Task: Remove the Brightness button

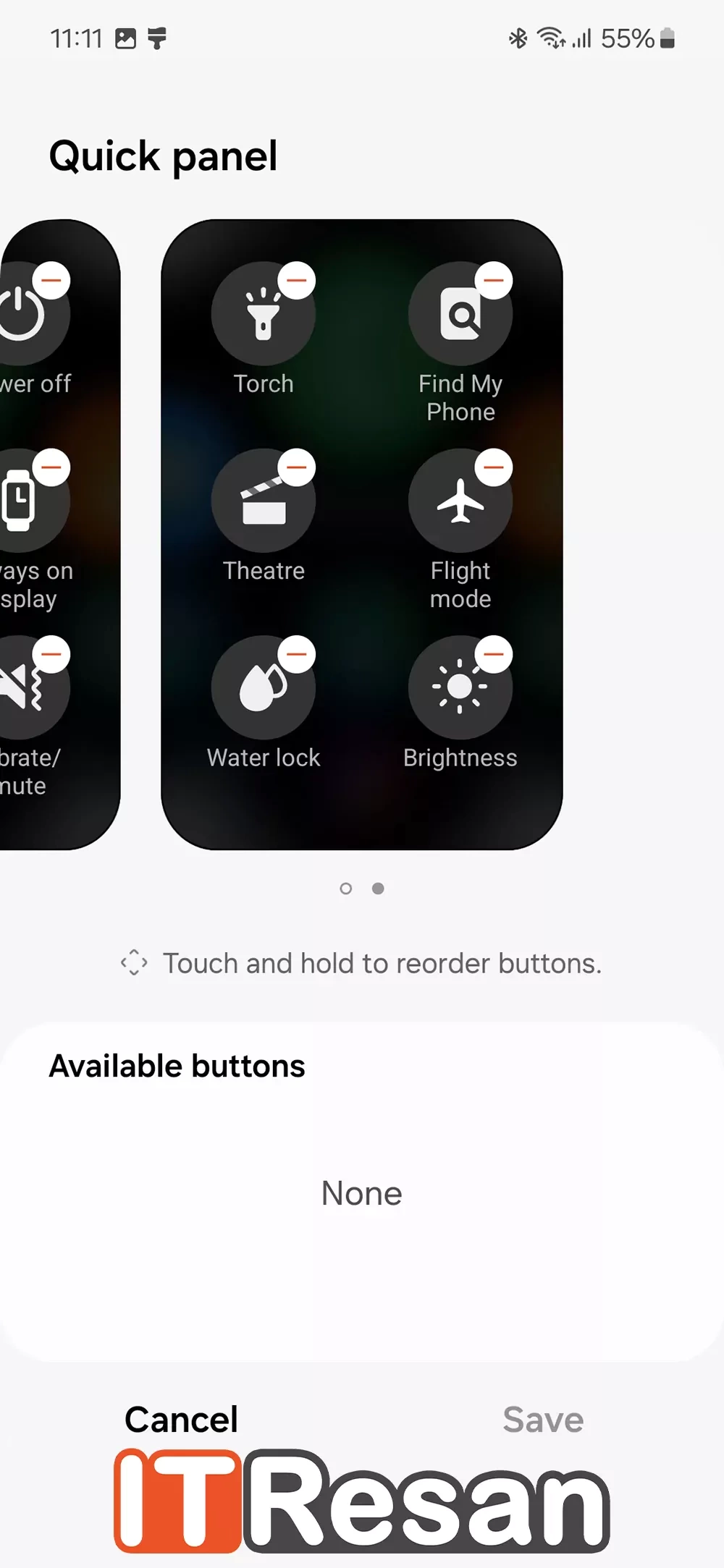Action: [x=494, y=654]
